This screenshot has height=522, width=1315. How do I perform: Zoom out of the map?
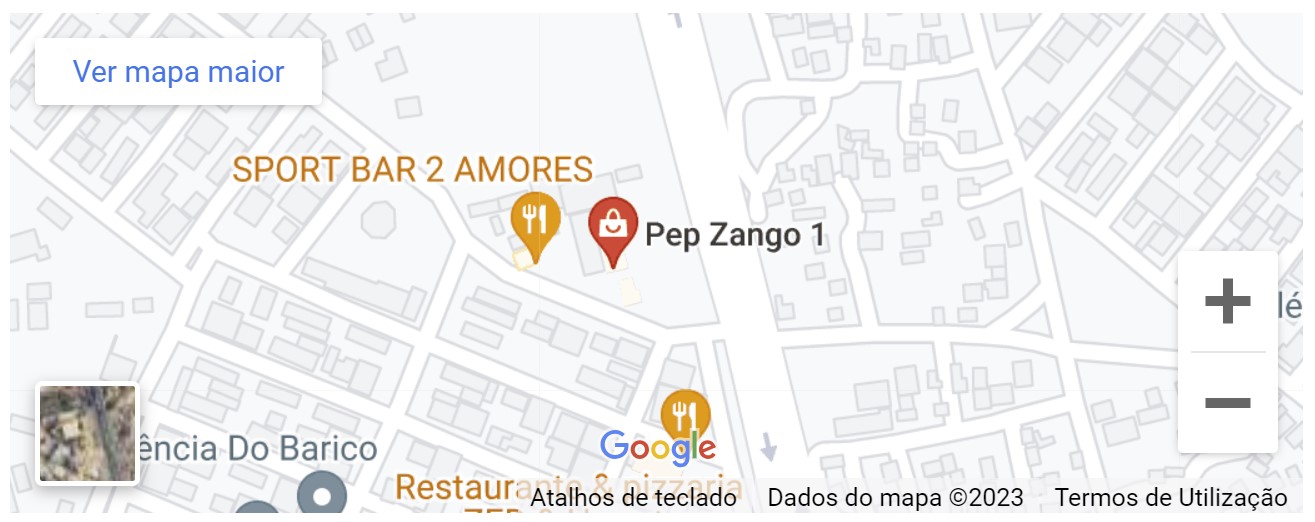pyautogui.click(x=1227, y=403)
